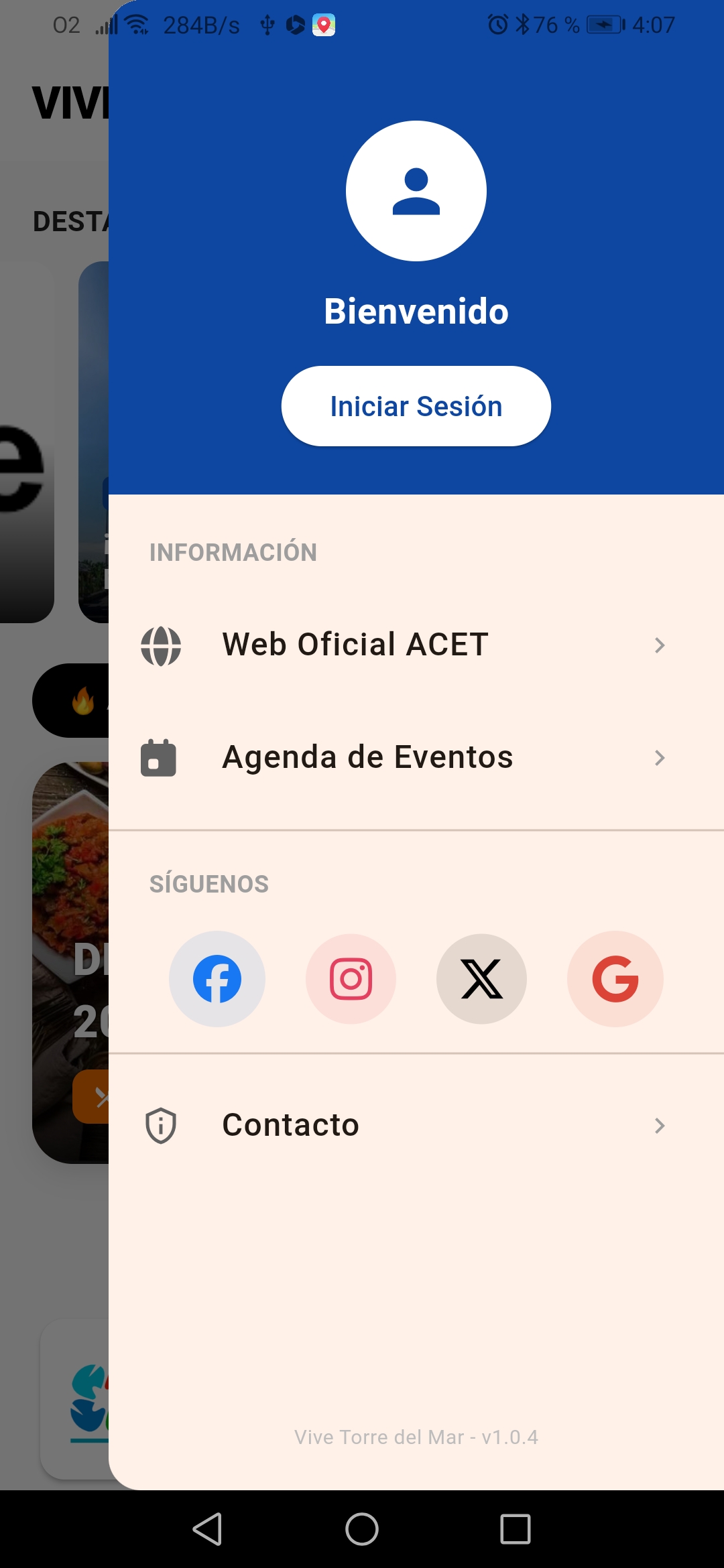Open the Instagram social media icon
This screenshot has width=724, height=1568.
click(350, 979)
